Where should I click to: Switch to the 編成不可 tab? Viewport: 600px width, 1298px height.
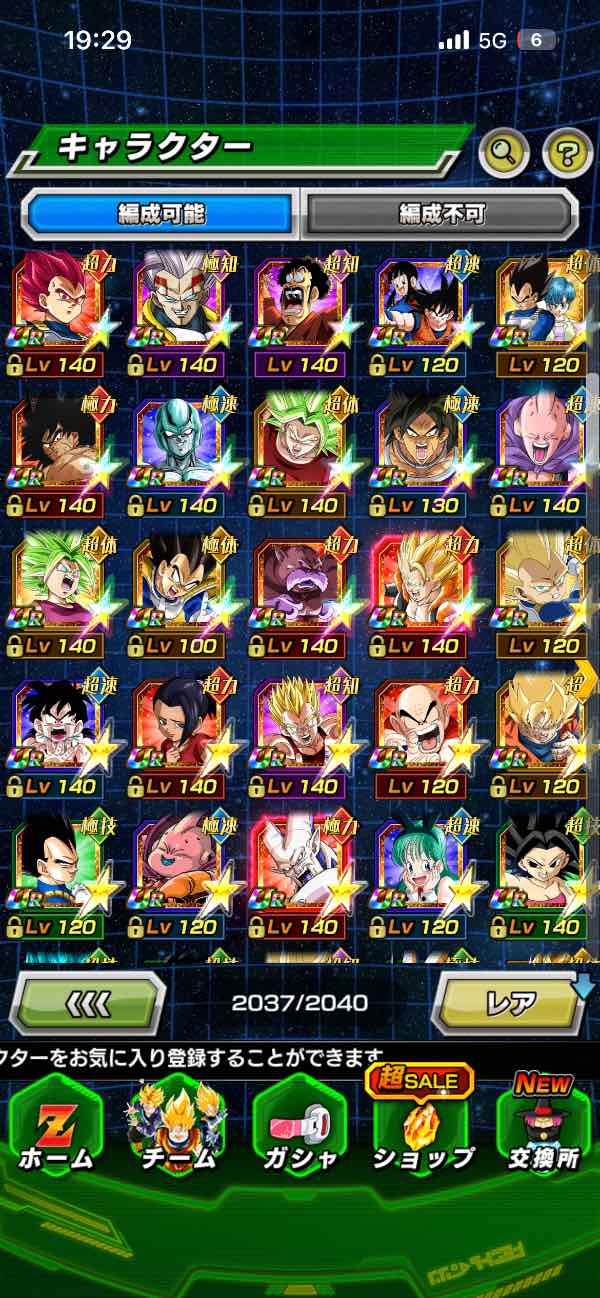[x=441, y=213]
